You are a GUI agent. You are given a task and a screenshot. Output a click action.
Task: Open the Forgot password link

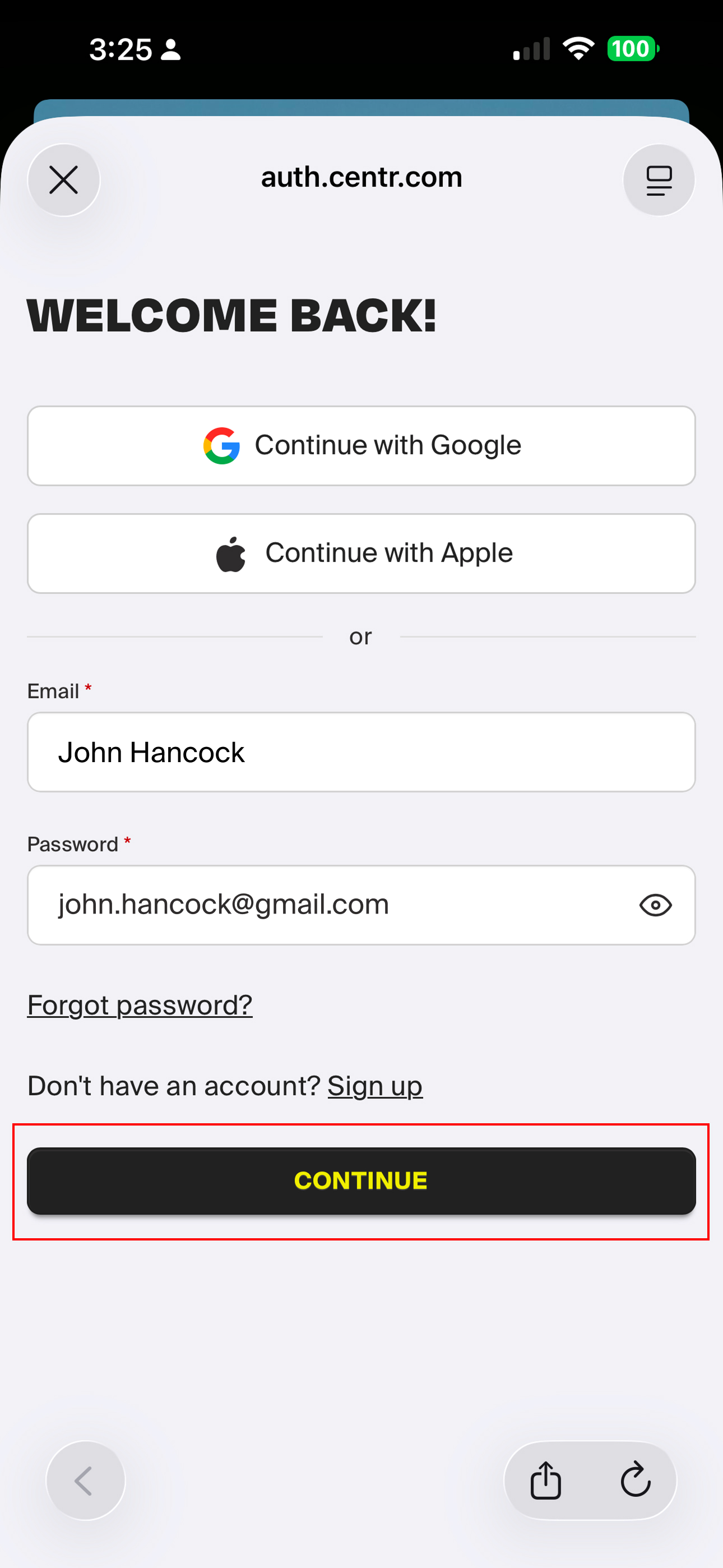coord(140,1005)
